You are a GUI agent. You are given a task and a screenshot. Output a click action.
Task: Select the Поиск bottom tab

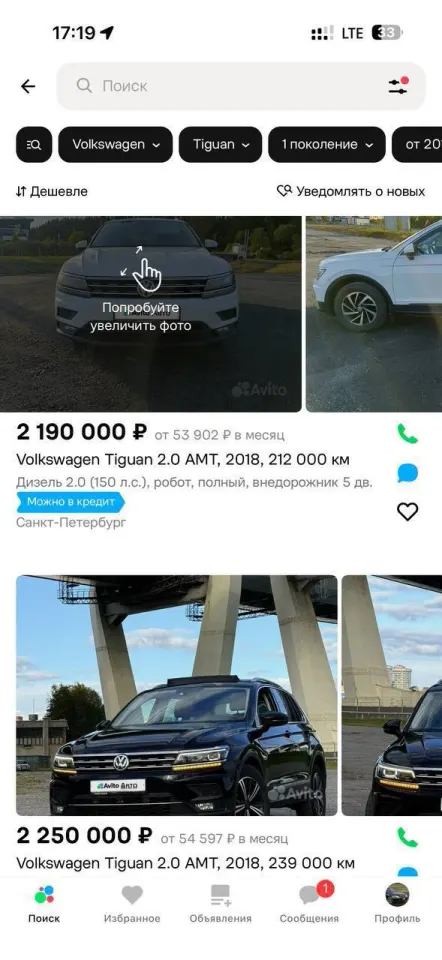point(44,904)
